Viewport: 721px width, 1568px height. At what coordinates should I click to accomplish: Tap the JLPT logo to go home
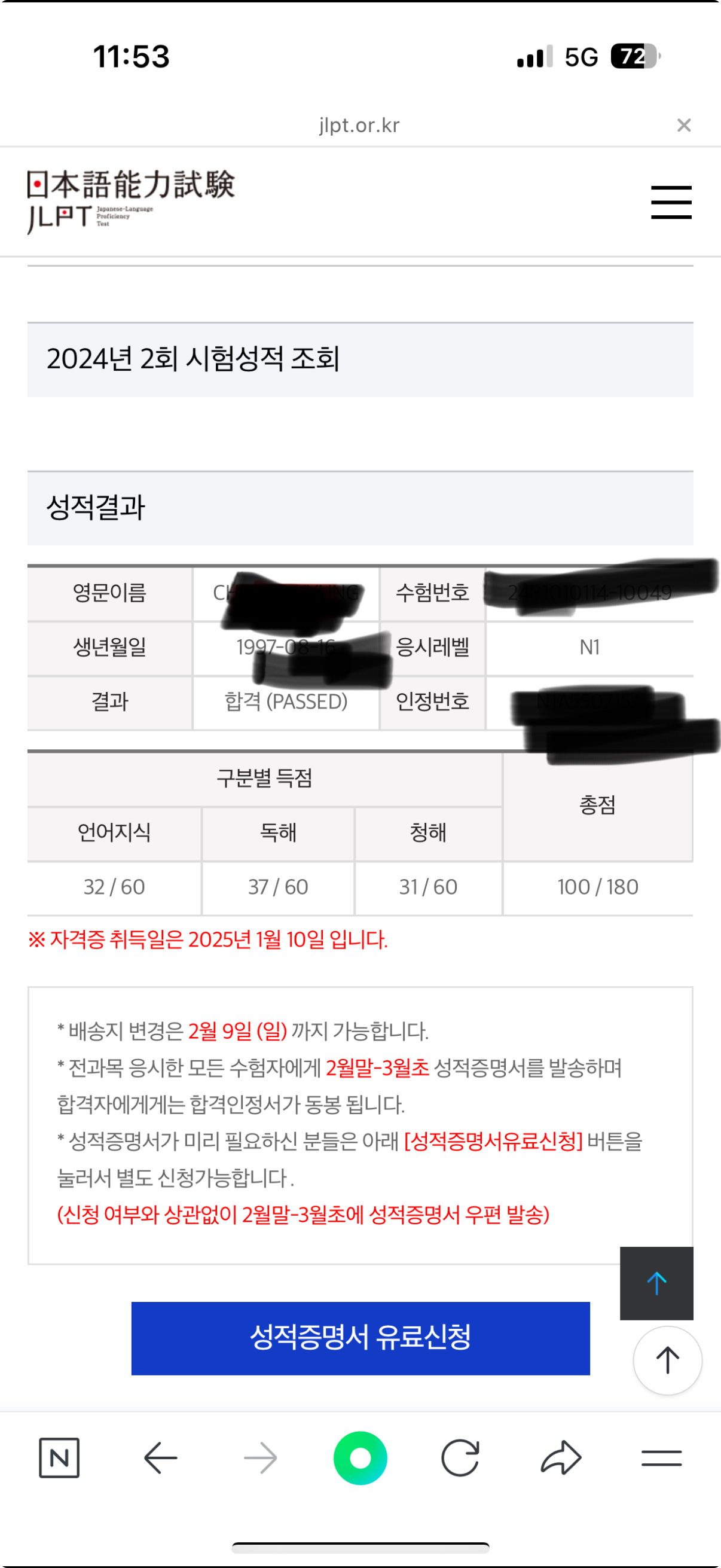(130, 201)
